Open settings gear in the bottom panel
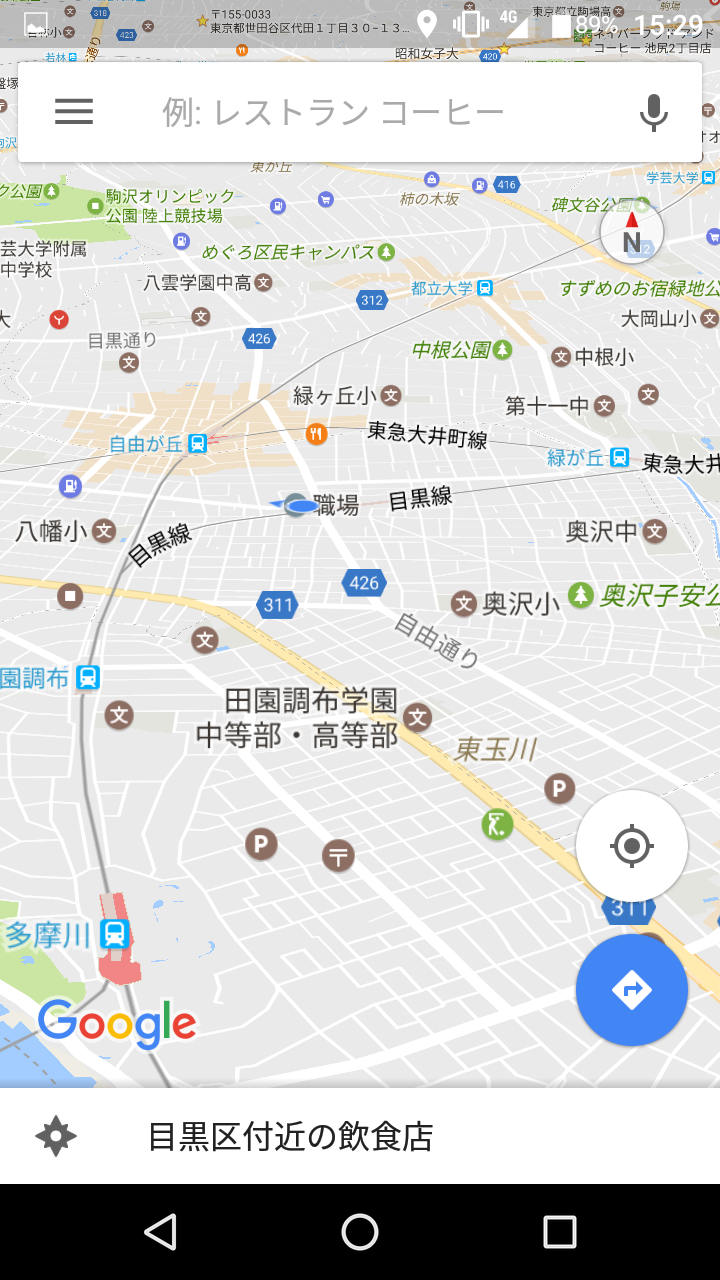This screenshot has height=1280, width=720. 56,1136
